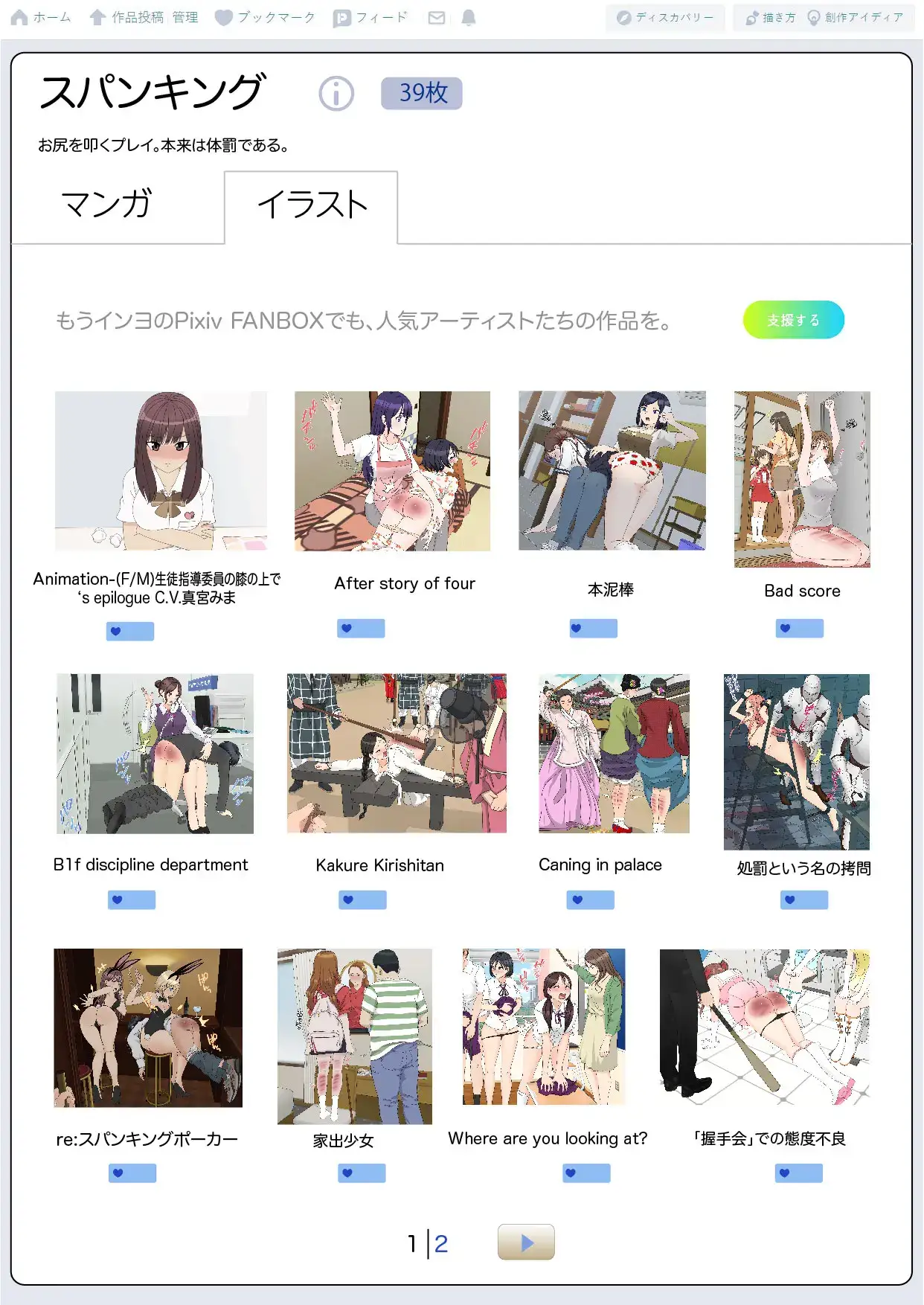Show tag info via the info icon
Viewport: 924px width, 1305px height.
click(336, 94)
